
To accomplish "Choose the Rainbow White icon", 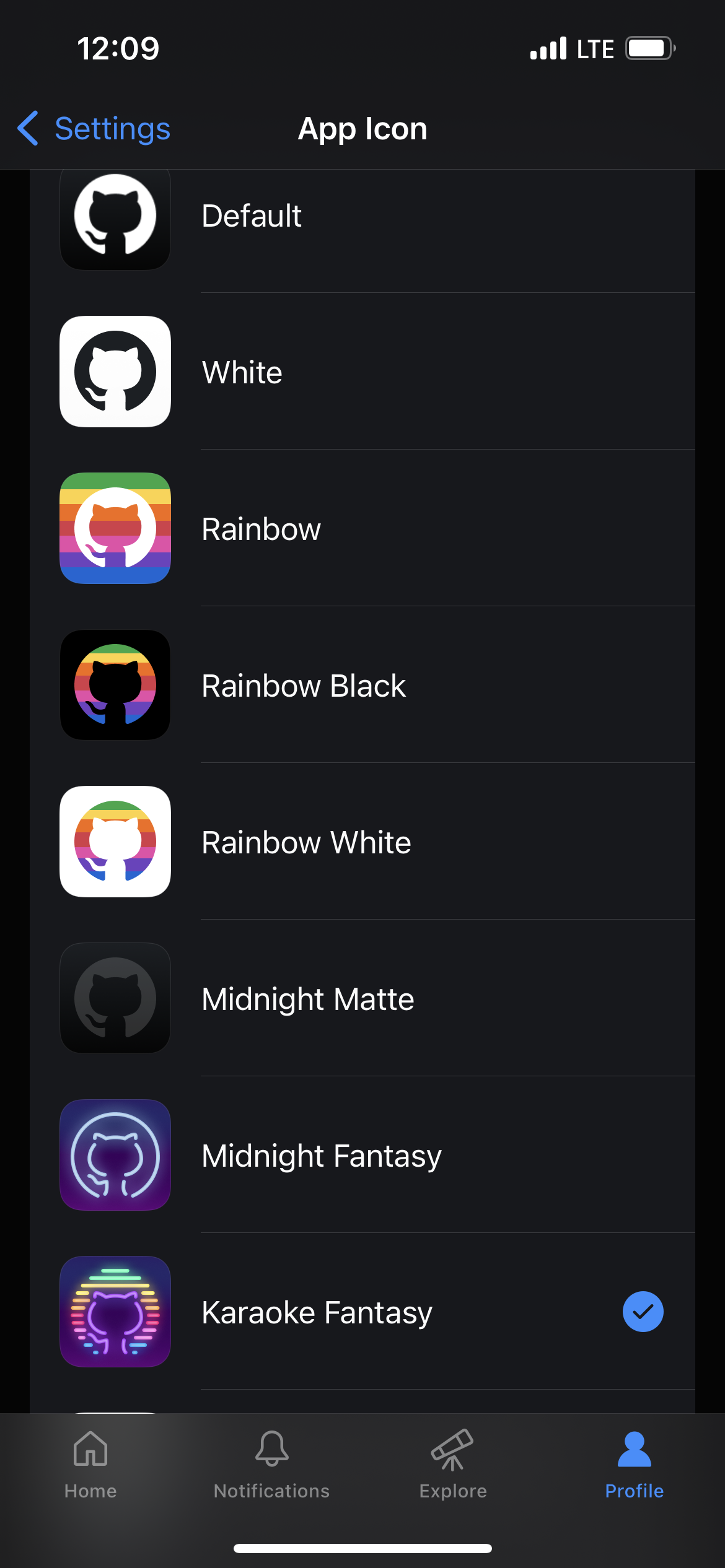I will tap(362, 842).
